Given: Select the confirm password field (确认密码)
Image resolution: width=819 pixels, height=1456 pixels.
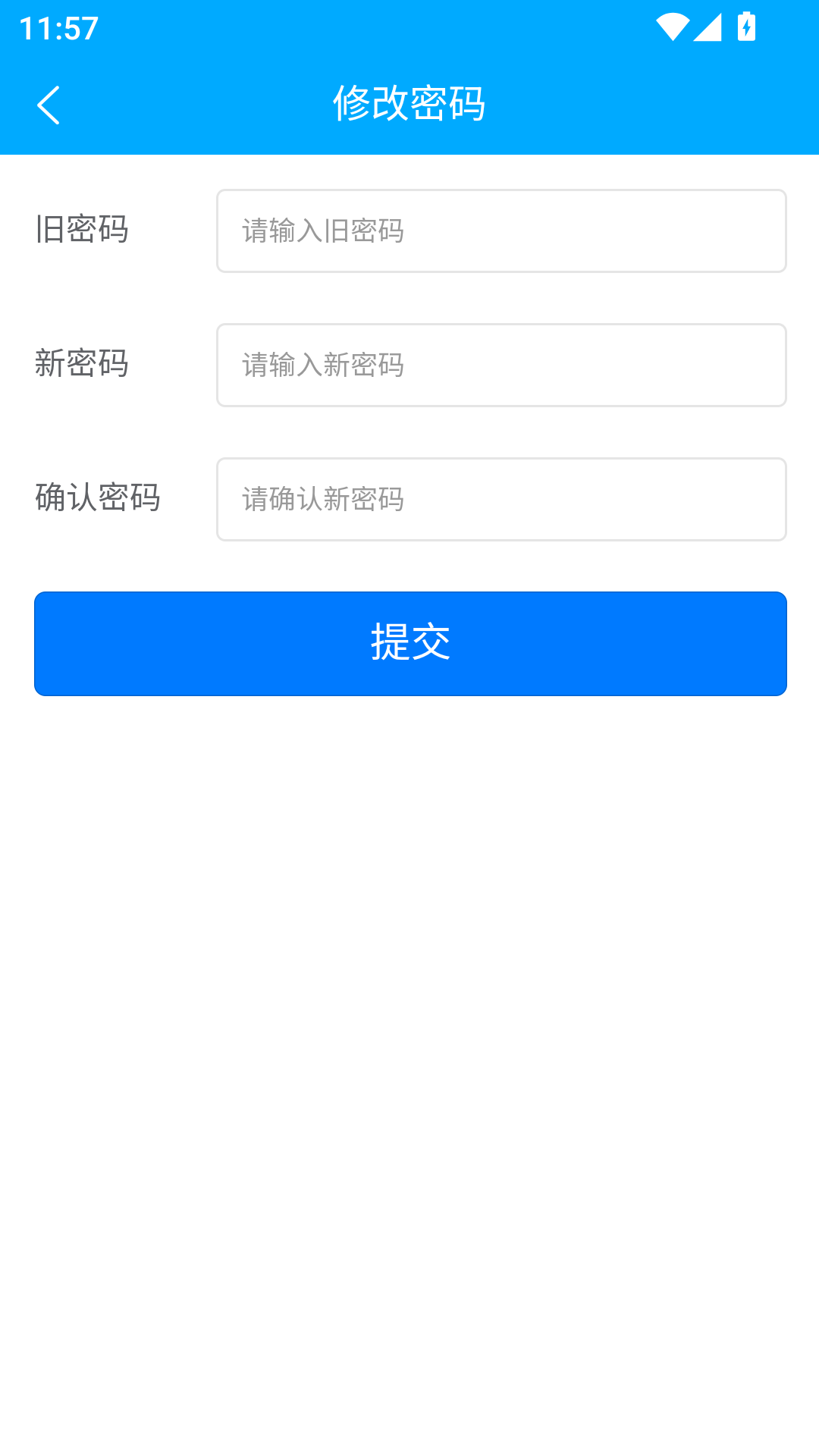Looking at the screenshot, I should pyautogui.click(x=501, y=499).
